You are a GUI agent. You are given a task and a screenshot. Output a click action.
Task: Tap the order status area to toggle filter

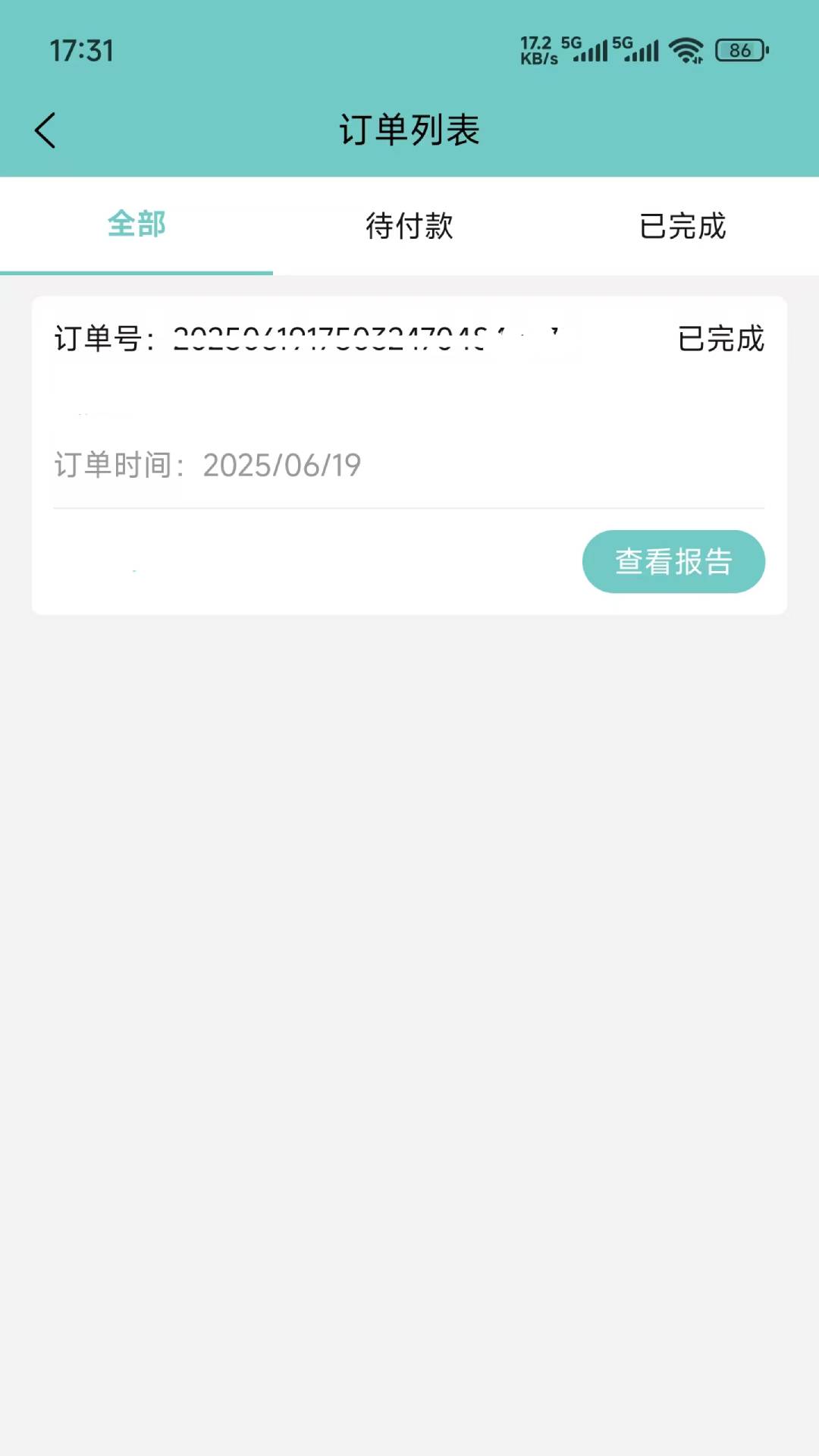(x=719, y=341)
